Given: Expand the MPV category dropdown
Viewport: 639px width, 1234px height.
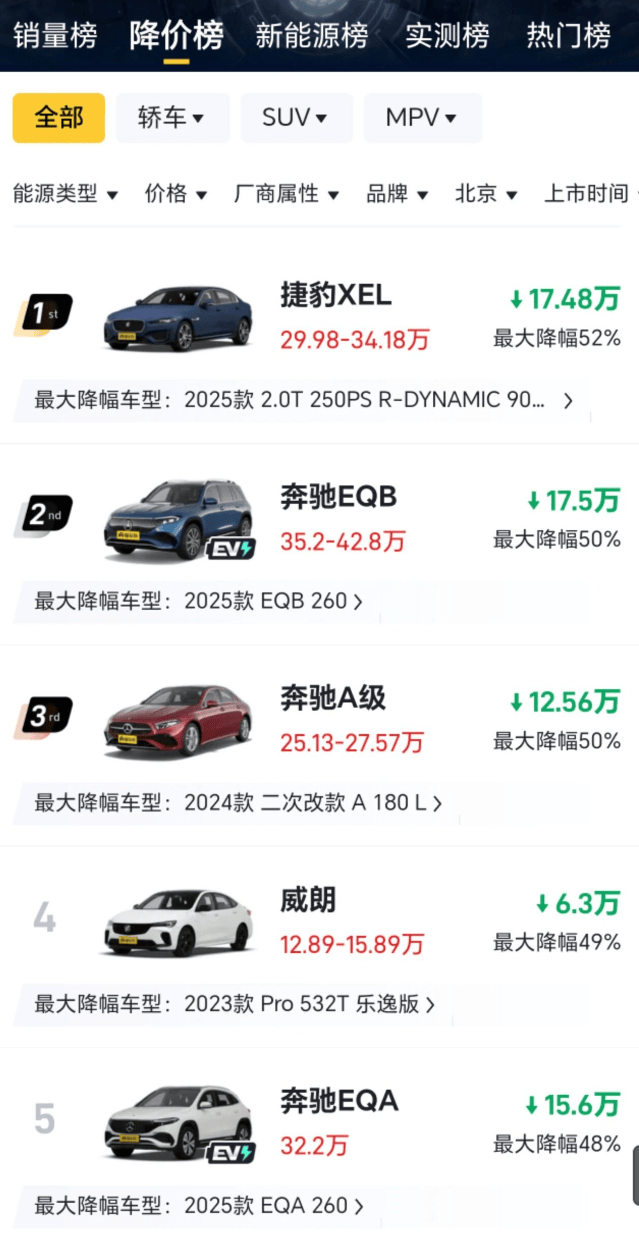Looking at the screenshot, I should (x=422, y=118).
